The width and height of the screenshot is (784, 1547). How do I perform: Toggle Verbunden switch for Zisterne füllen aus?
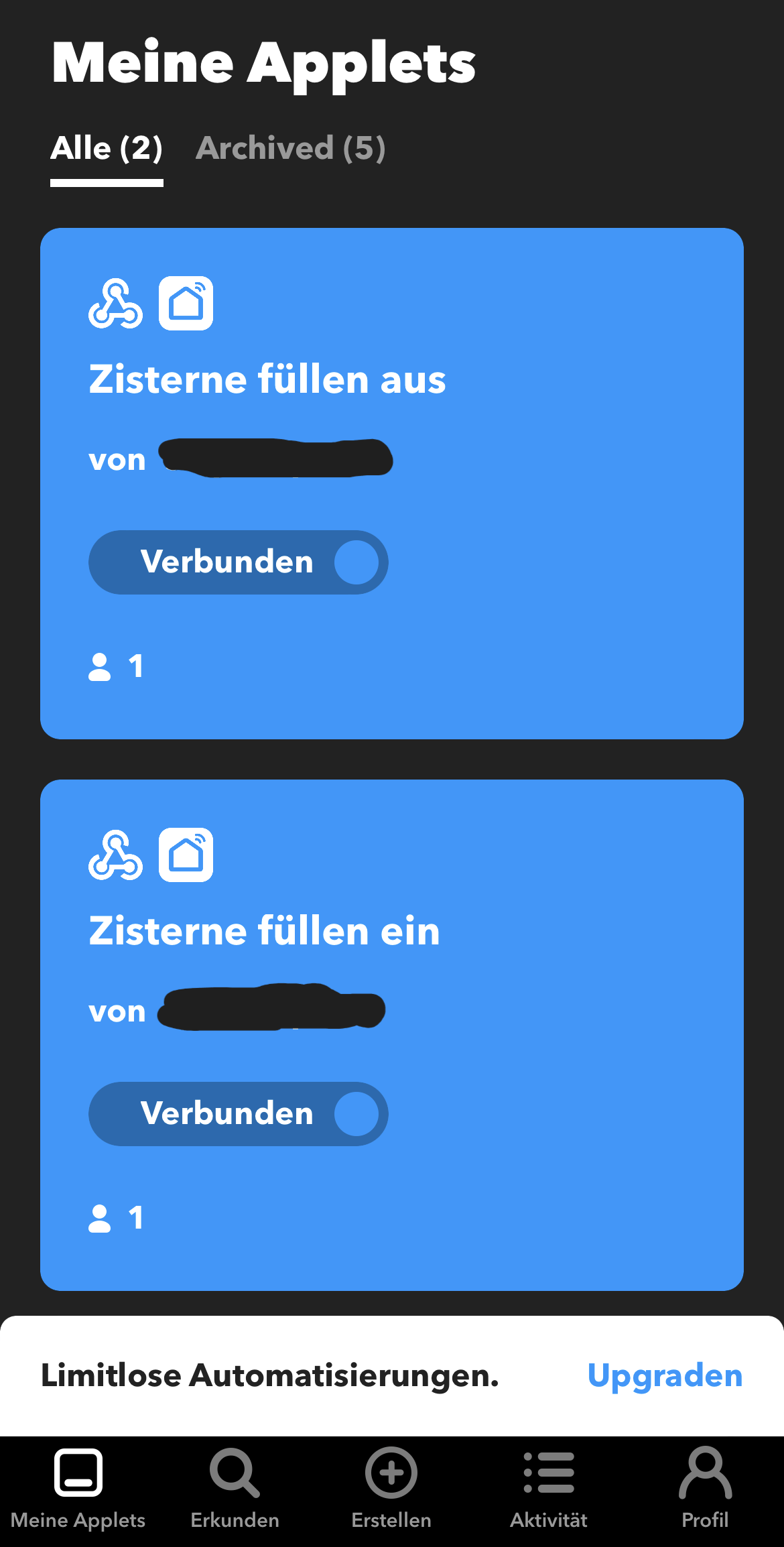[x=239, y=562]
